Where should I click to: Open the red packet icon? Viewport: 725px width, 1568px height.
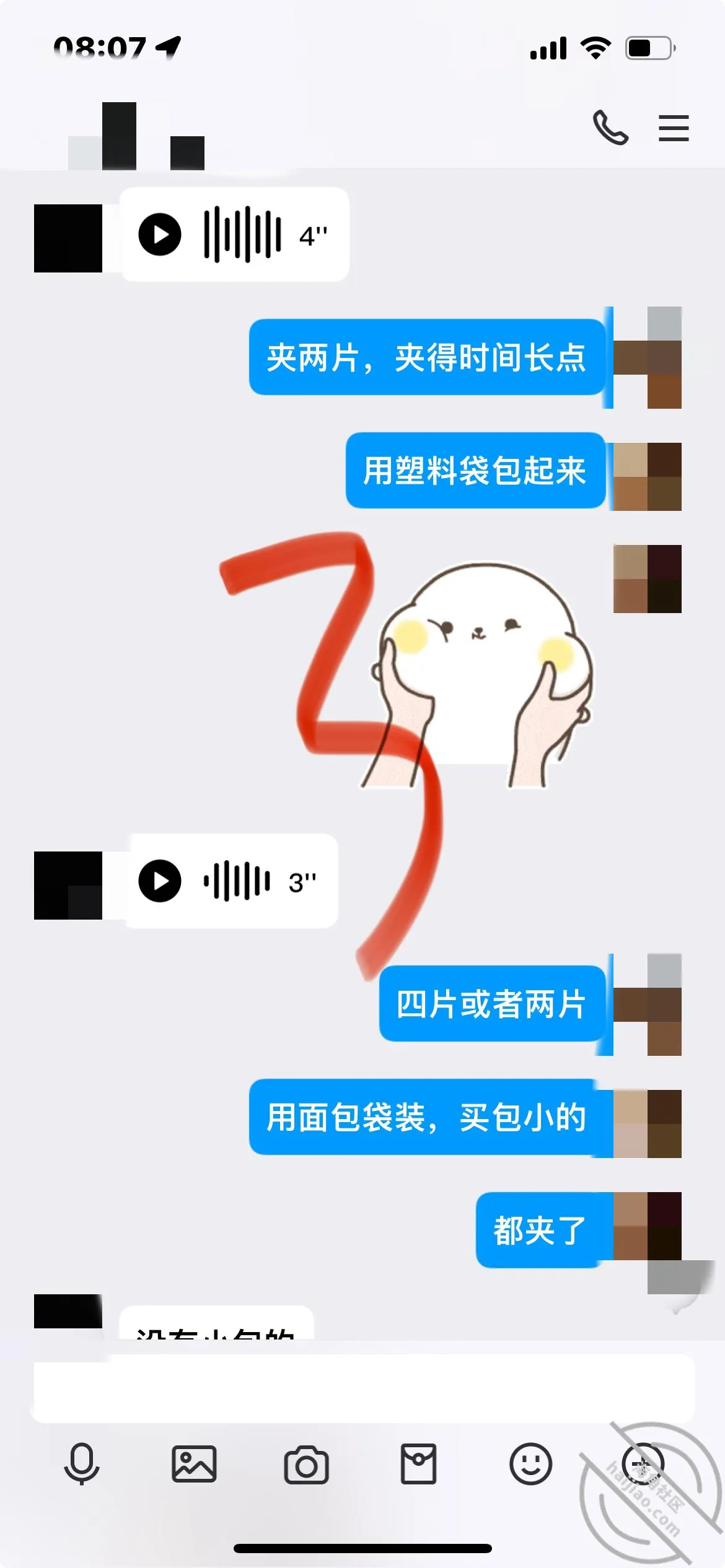[x=418, y=1464]
